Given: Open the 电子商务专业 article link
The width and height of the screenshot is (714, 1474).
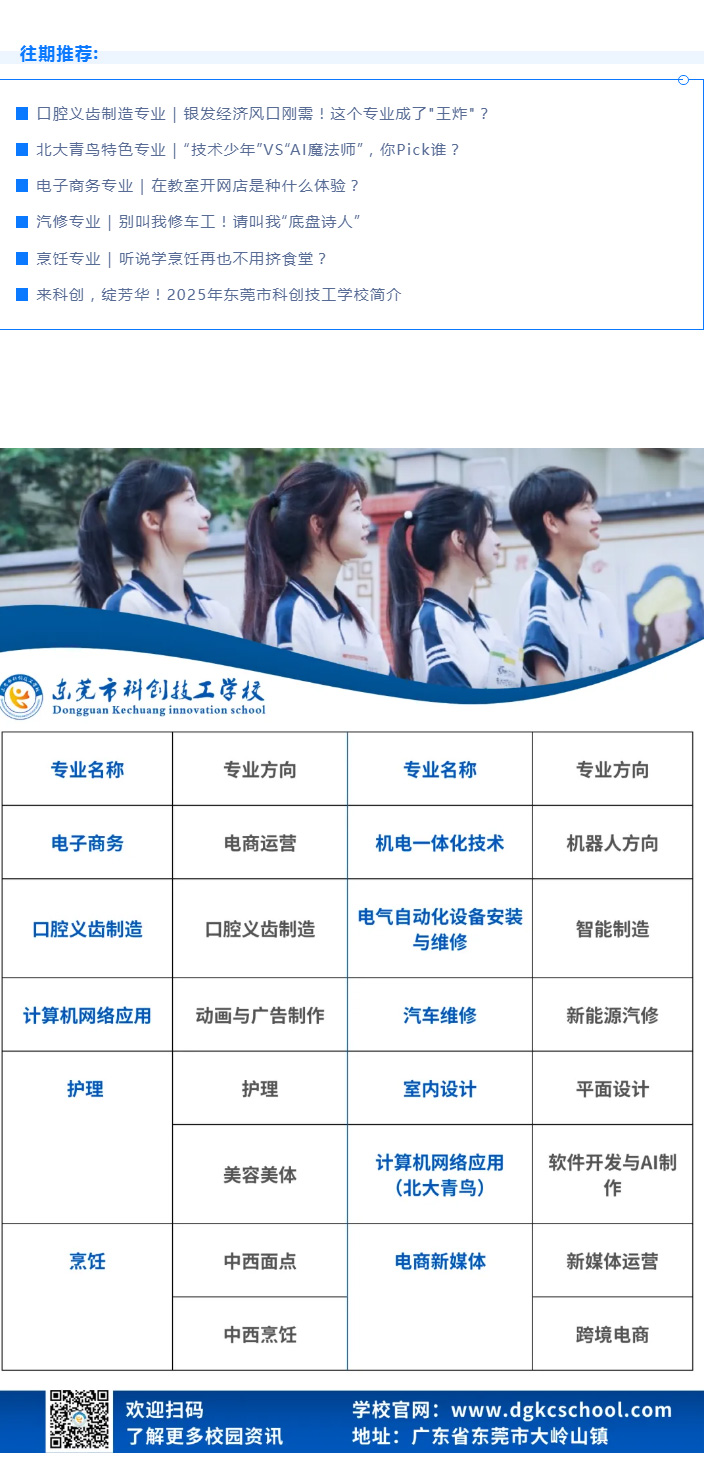Looking at the screenshot, I should [x=197, y=186].
